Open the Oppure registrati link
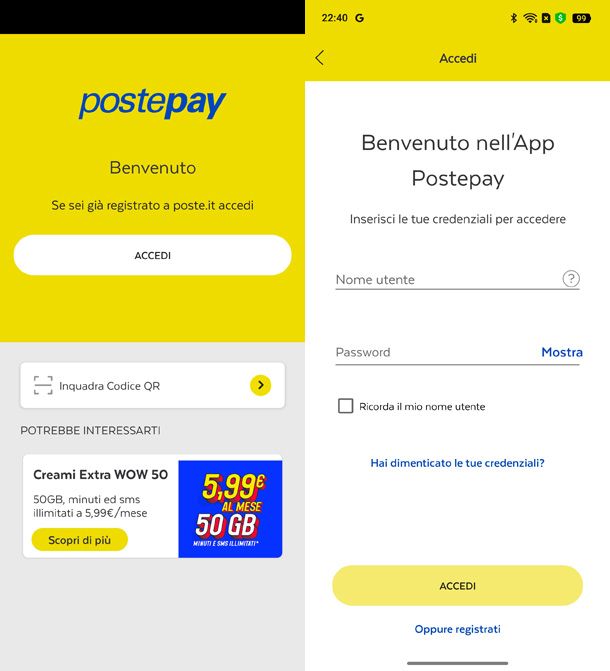610x671 pixels. 457,629
